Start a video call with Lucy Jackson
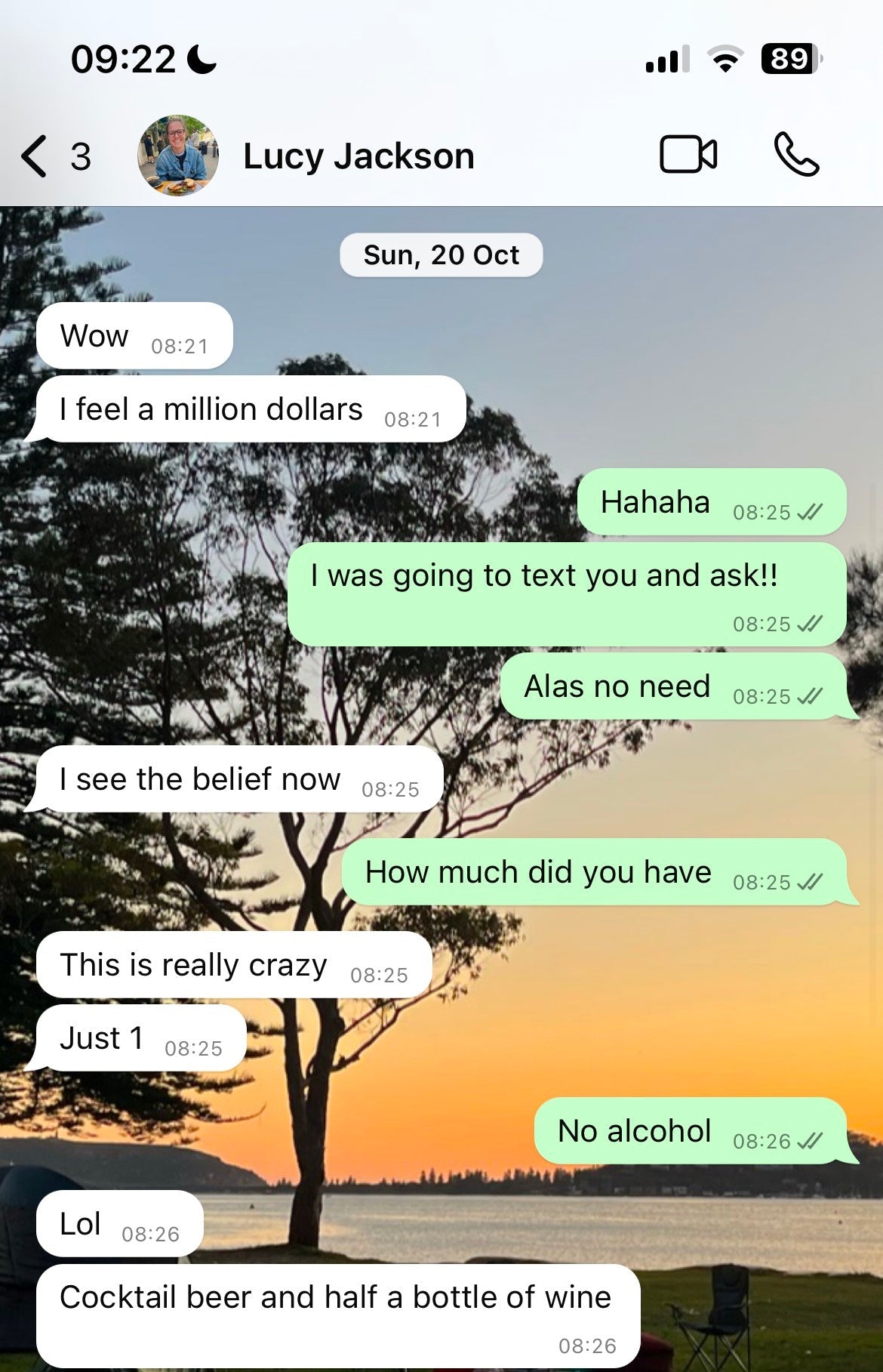 click(x=688, y=155)
